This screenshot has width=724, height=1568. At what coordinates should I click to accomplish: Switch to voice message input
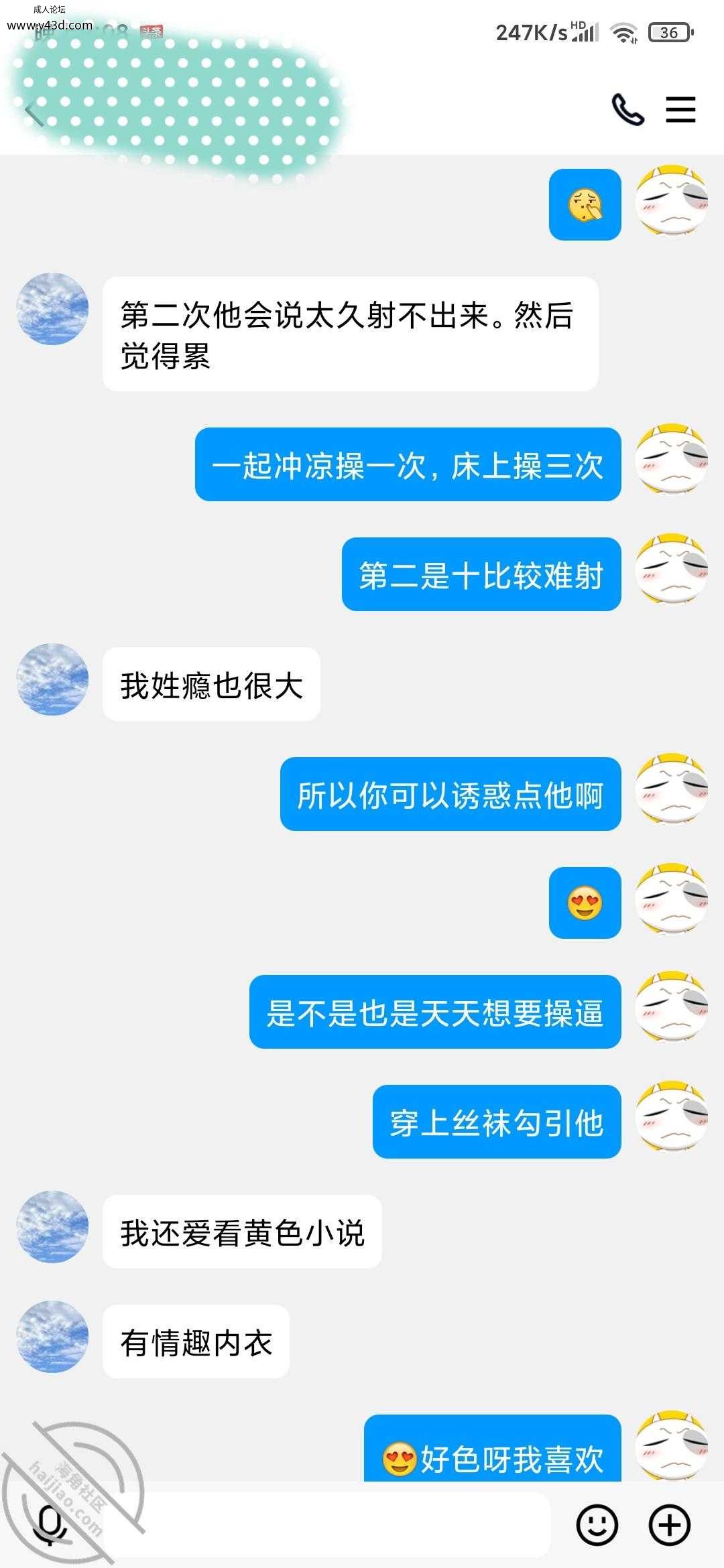50,1525
